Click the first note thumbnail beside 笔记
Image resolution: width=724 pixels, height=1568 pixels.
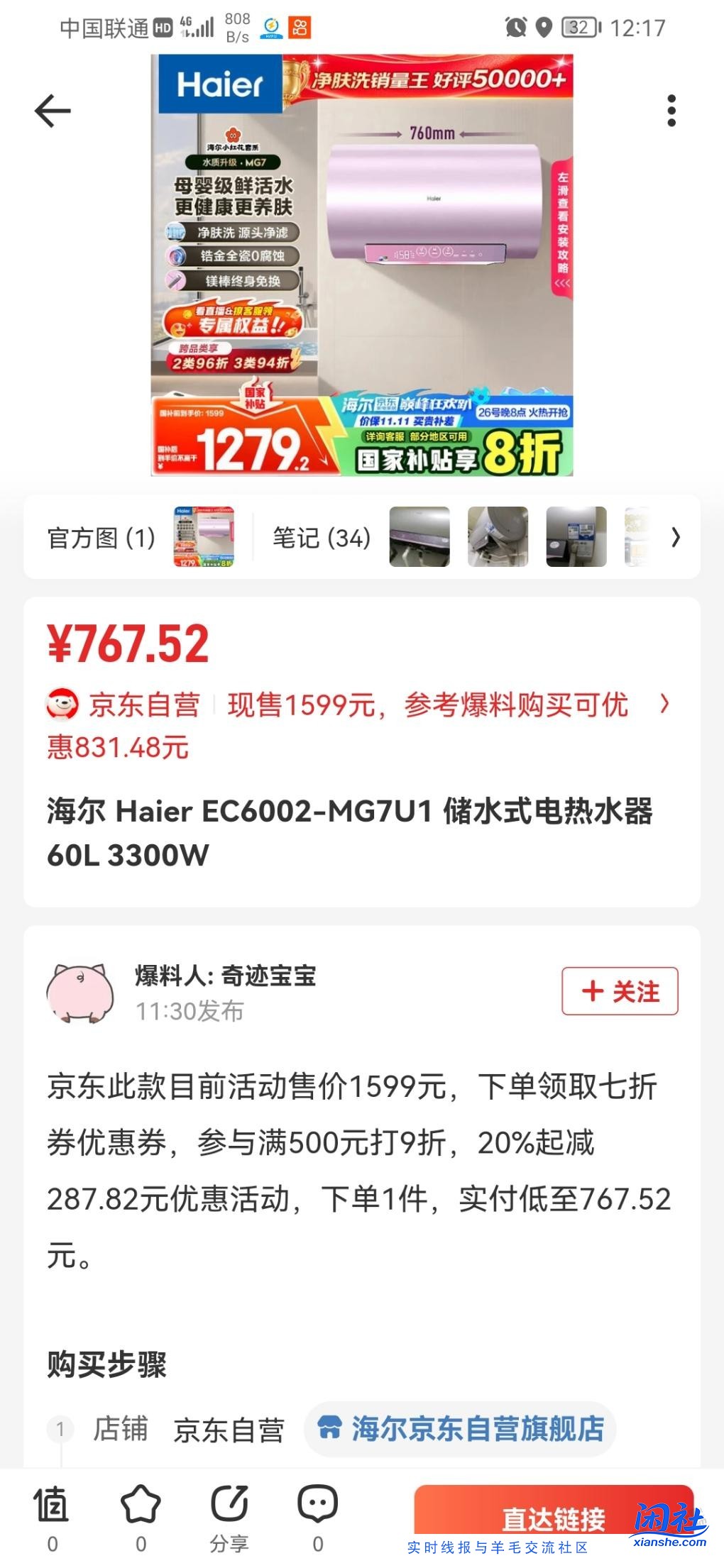[x=419, y=538]
